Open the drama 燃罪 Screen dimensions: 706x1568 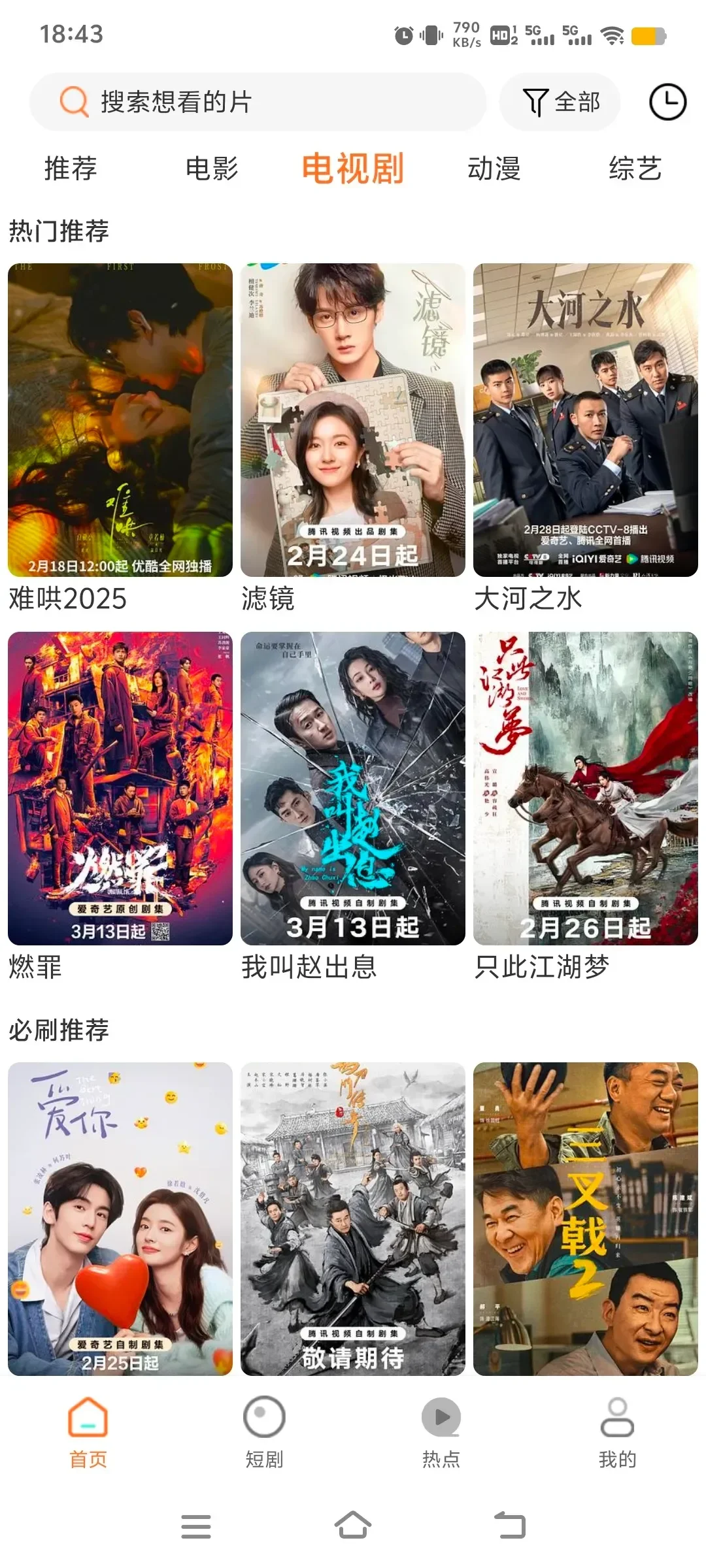[120, 788]
